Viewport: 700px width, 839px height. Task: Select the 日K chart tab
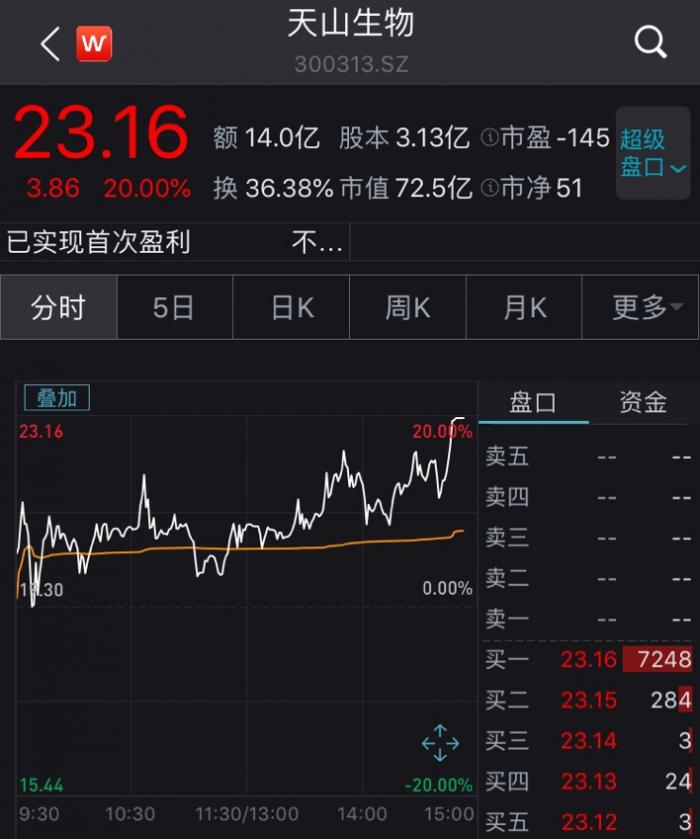click(x=292, y=308)
